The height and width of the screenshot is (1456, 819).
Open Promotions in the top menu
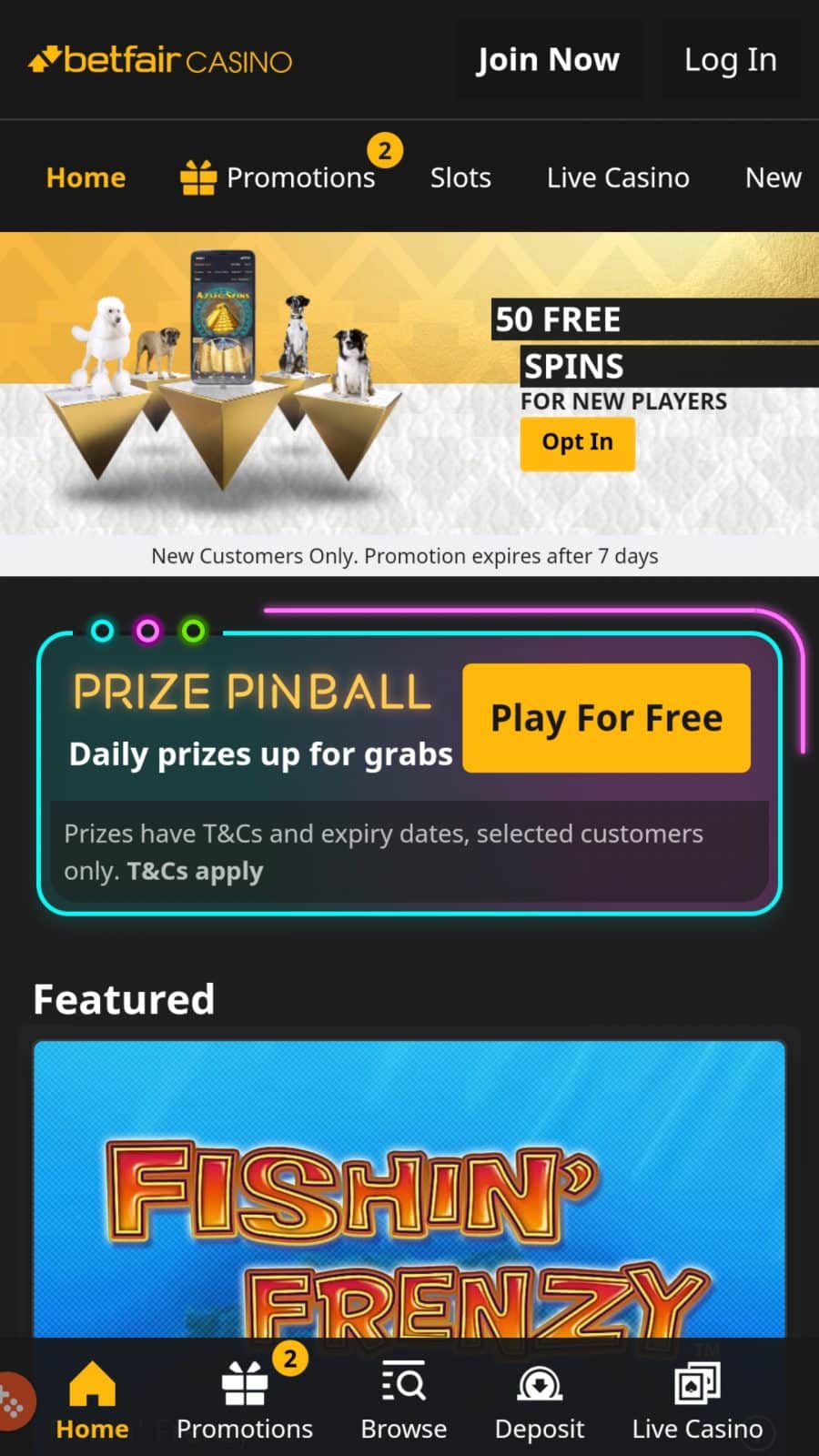[279, 177]
